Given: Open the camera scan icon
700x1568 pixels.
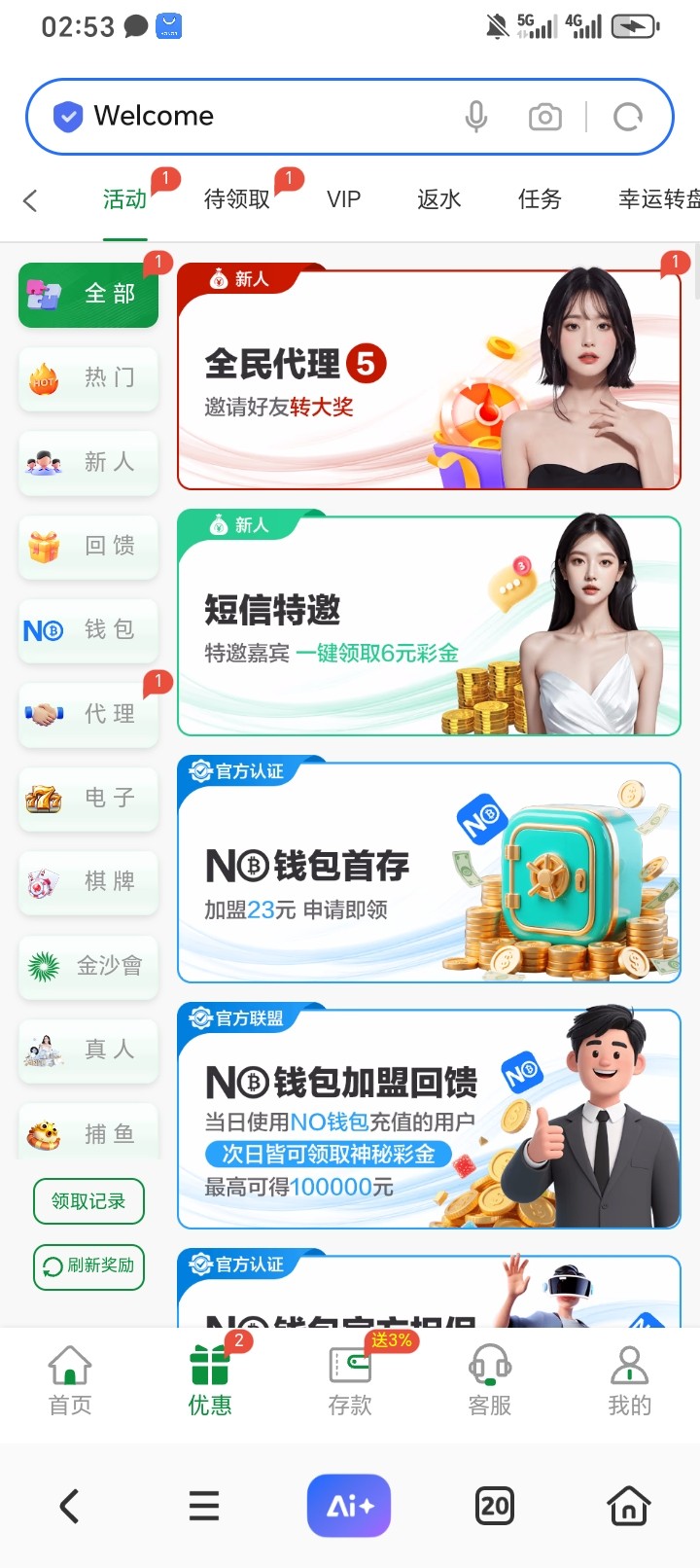Looking at the screenshot, I should point(544,118).
